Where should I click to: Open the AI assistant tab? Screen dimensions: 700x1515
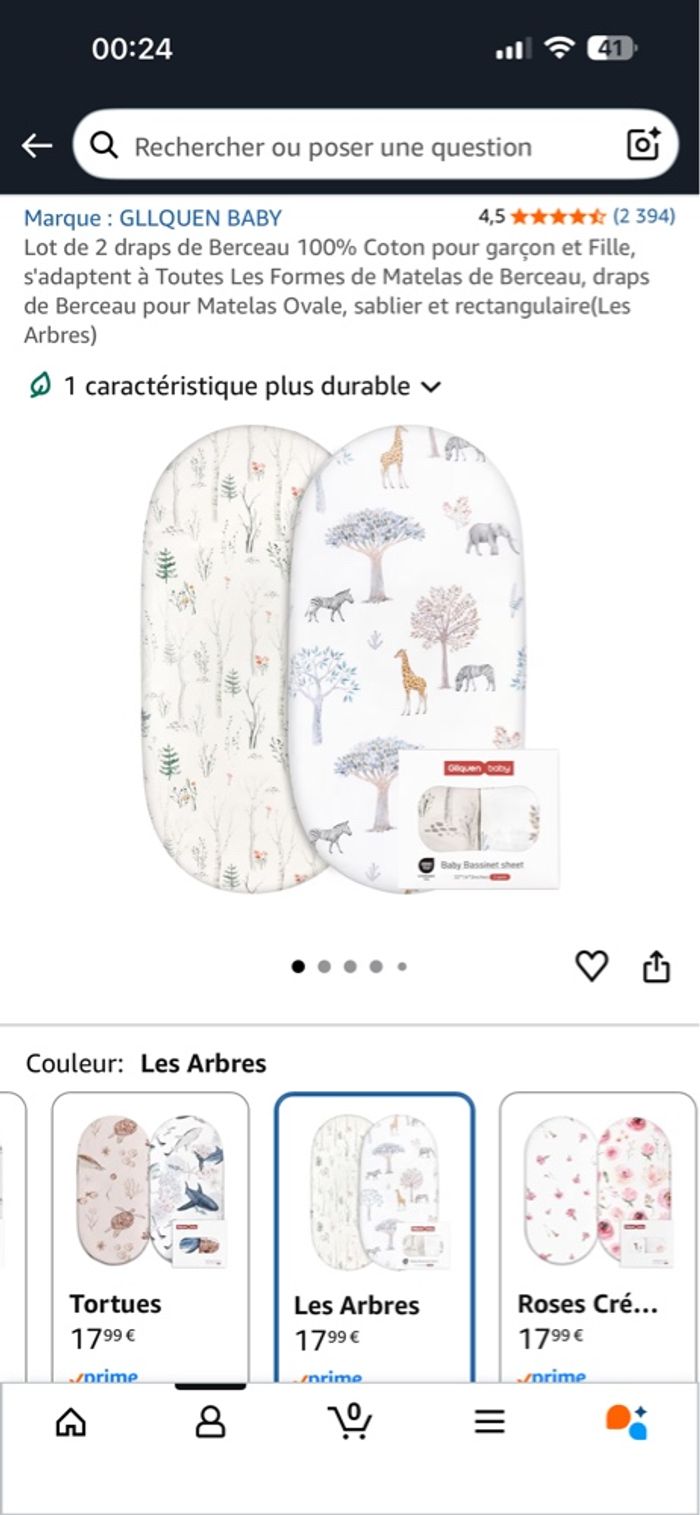tap(627, 1422)
